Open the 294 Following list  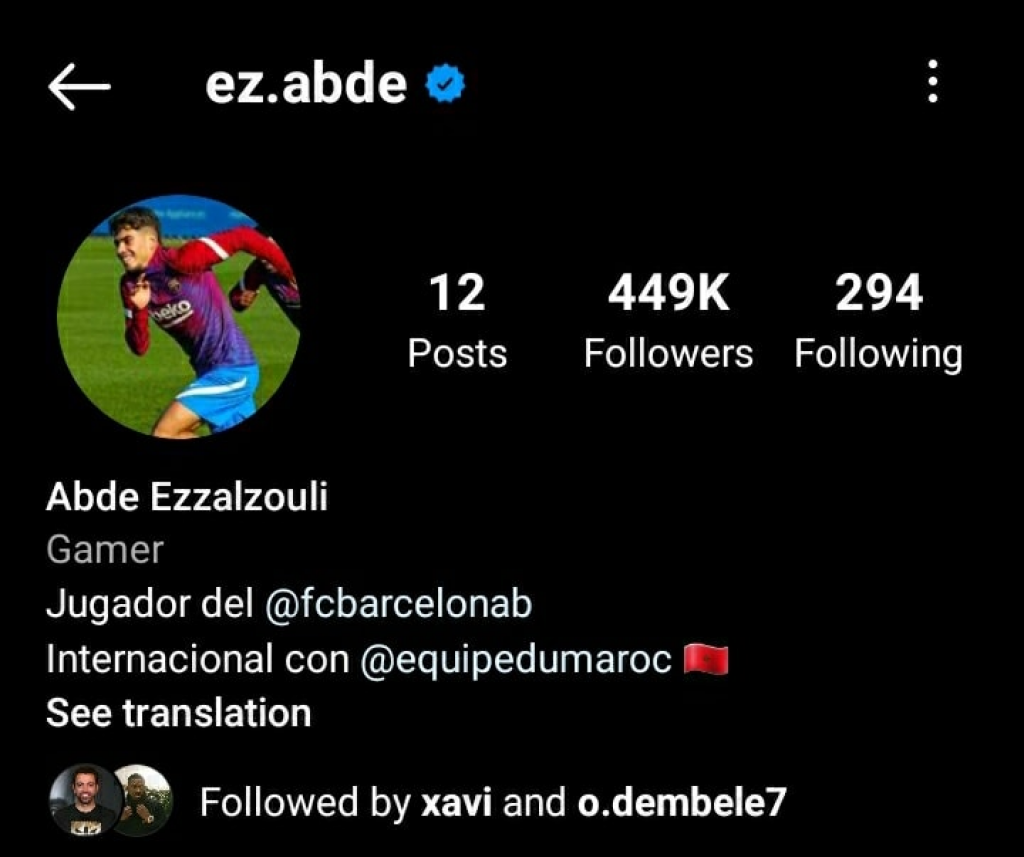(878, 322)
